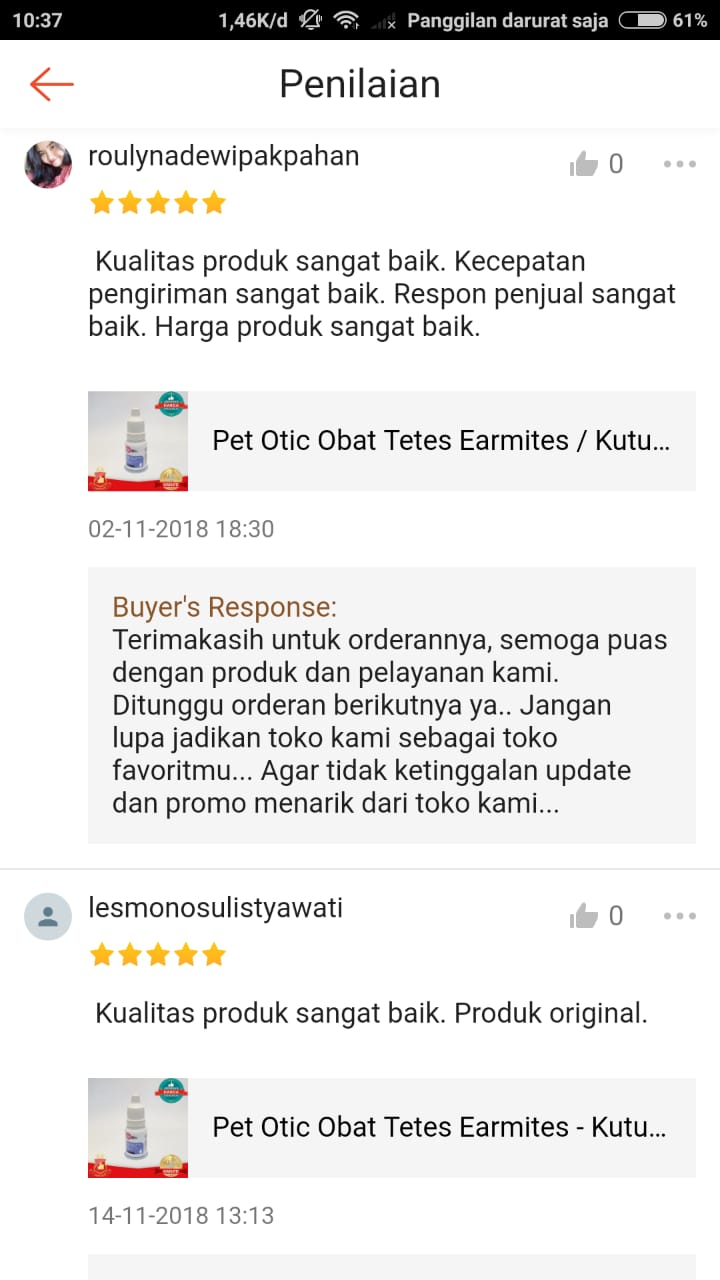Open more options on lesmonosulistyawati's review
720x1280 pixels.
[x=680, y=916]
